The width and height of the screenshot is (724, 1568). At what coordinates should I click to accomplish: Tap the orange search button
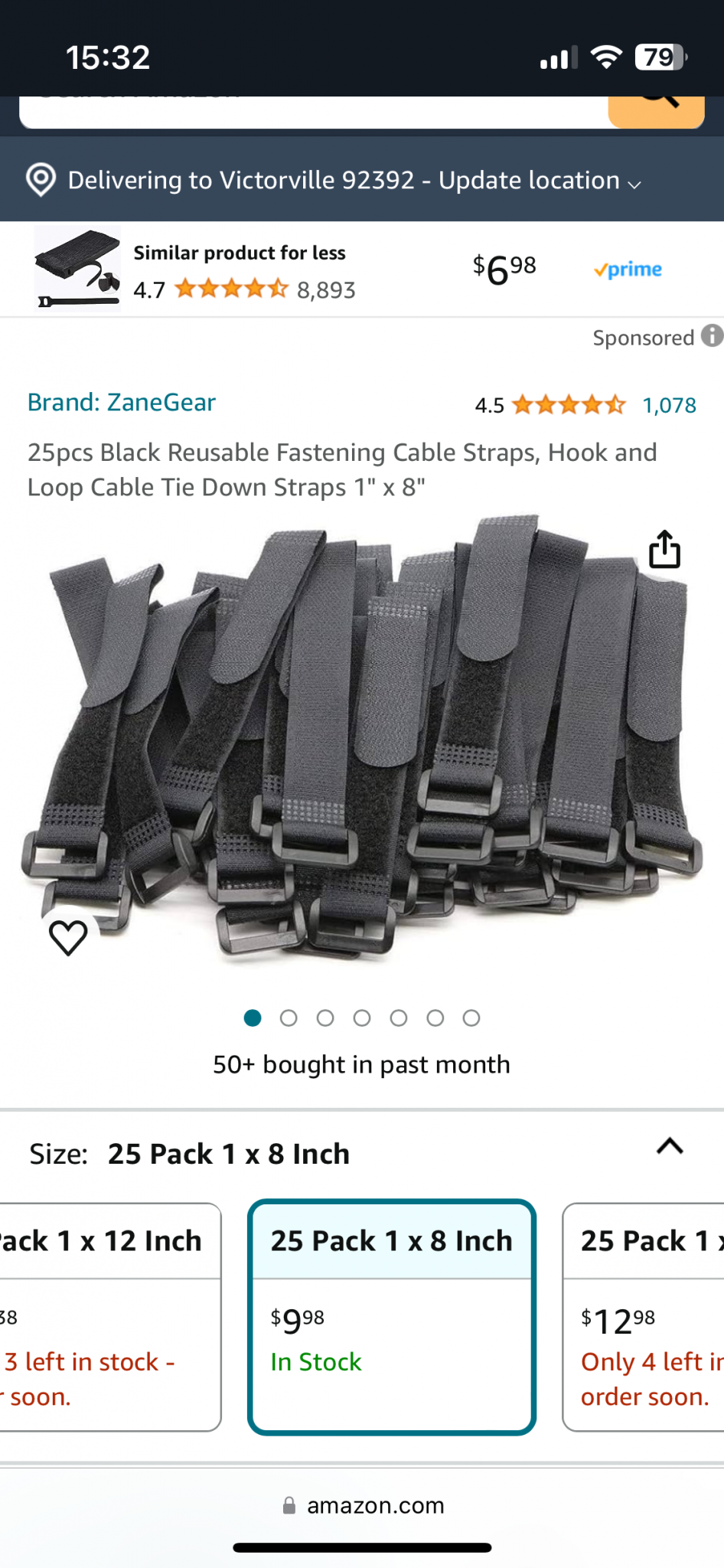656,112
